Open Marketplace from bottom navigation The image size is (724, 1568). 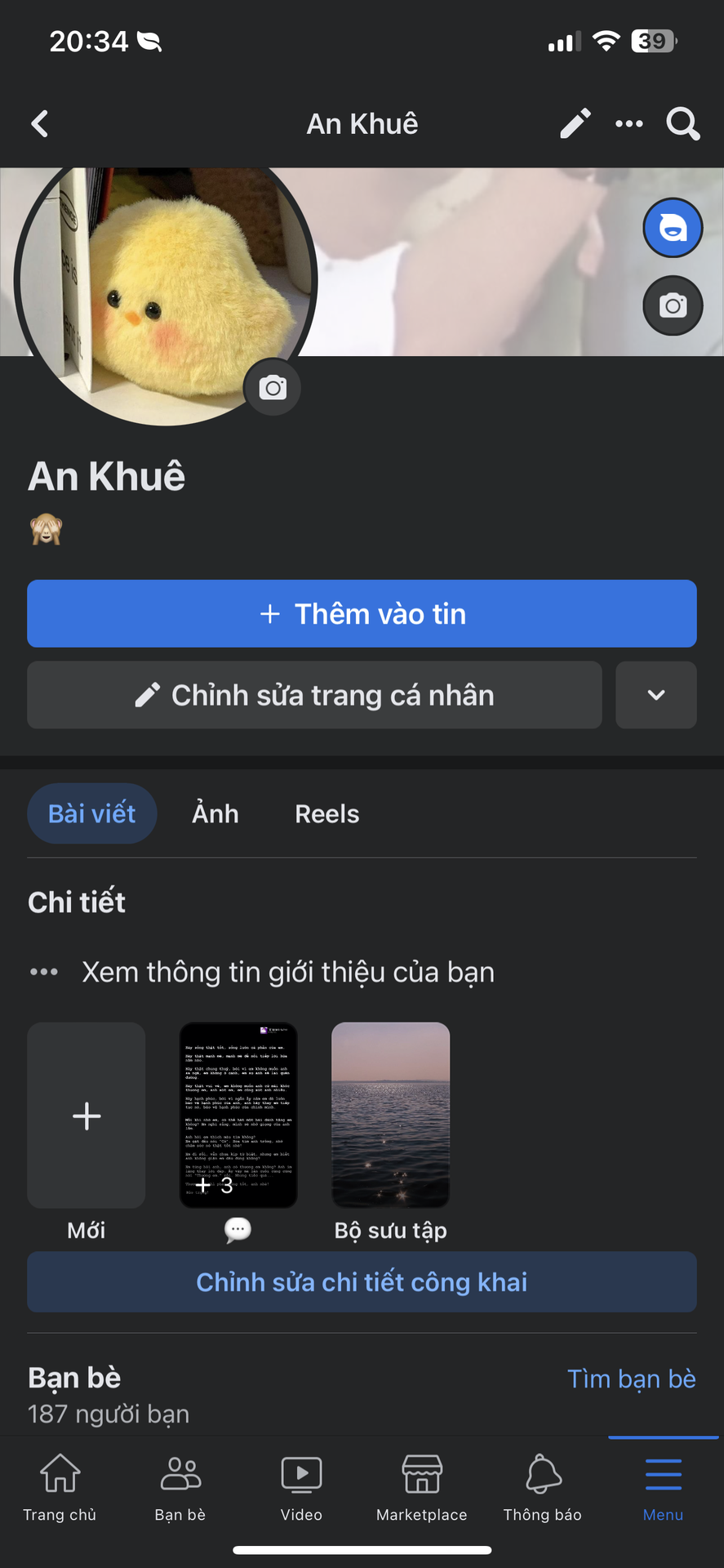coord(422,1488)
